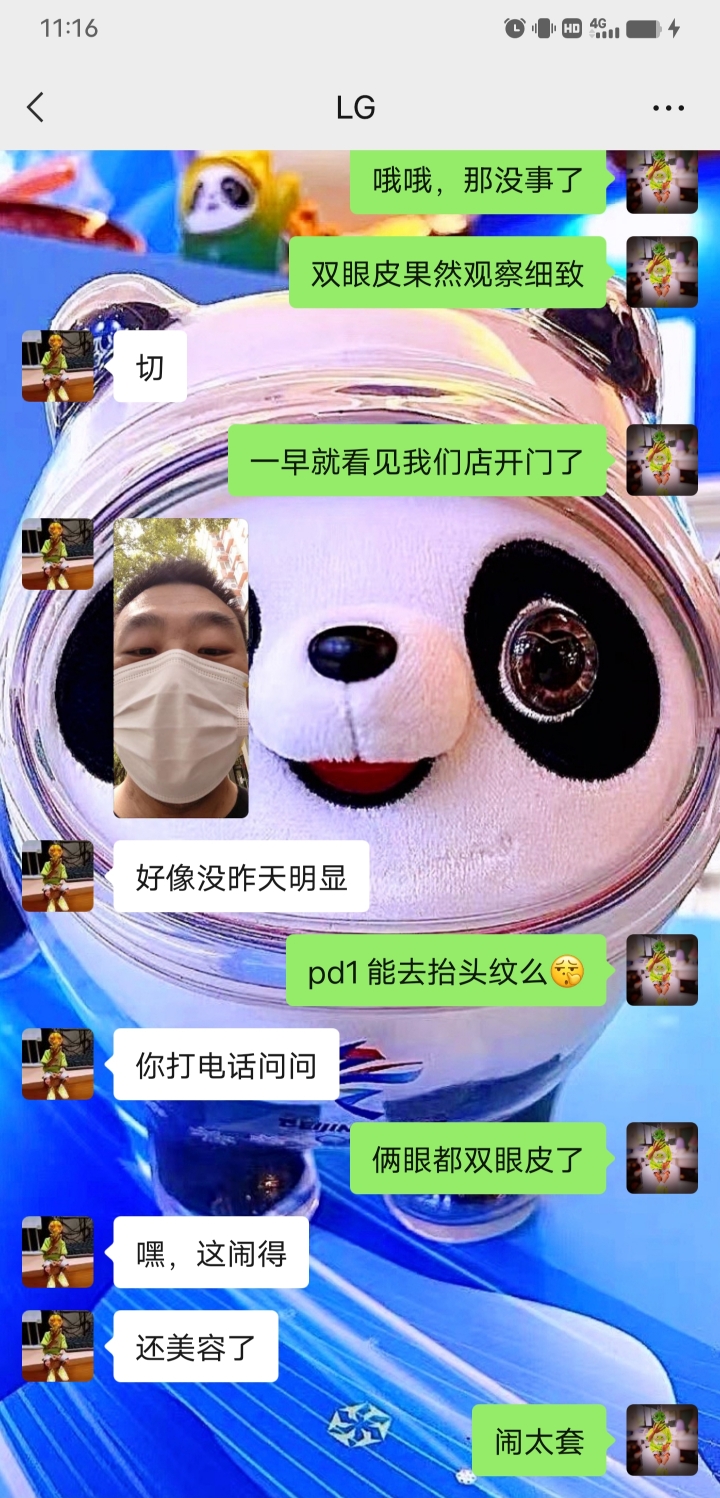
Task: Go back from the LG chat
Action: (x=36, y=108)
